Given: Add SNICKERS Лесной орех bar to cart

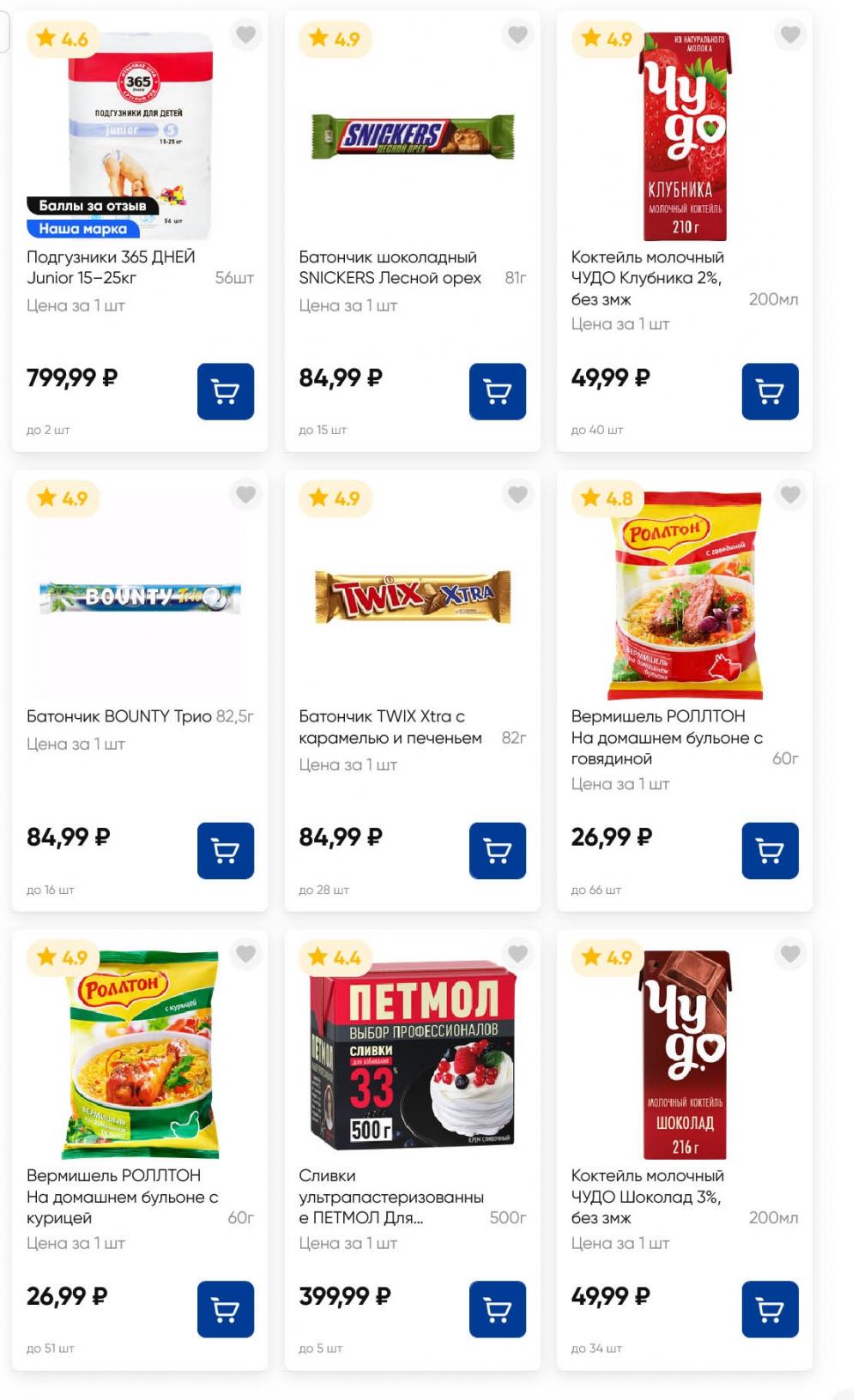Looking at the screenshot, I should click(x=497, y=391).
